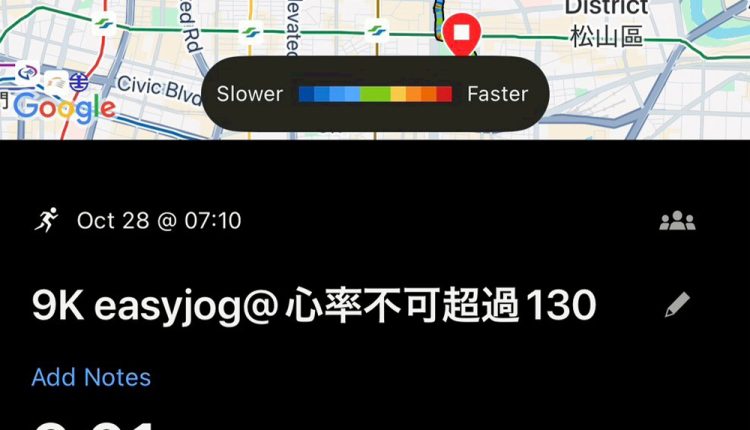
Task: Open the Add Notes link
Action: tap(91, 377)
